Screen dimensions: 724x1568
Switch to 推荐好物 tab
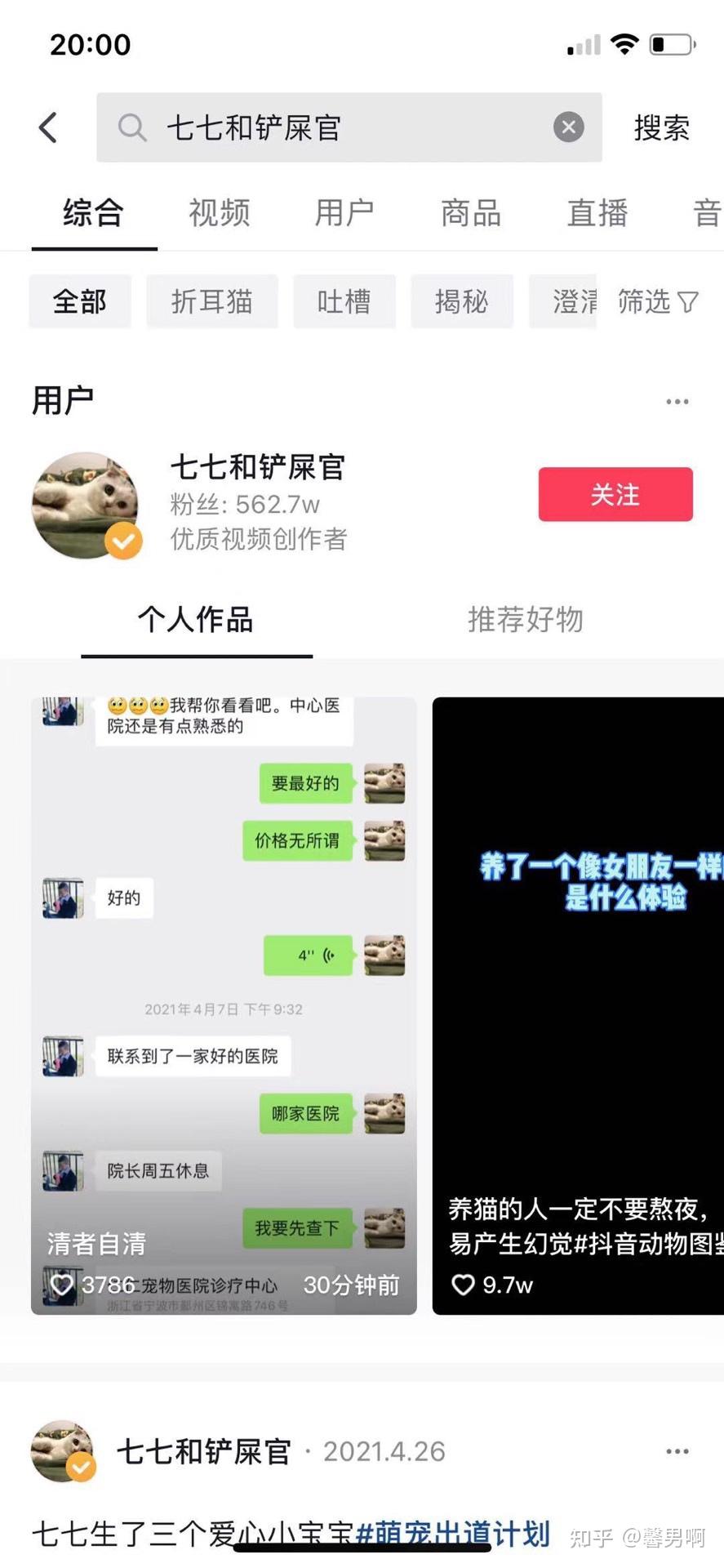click(525, 620)
